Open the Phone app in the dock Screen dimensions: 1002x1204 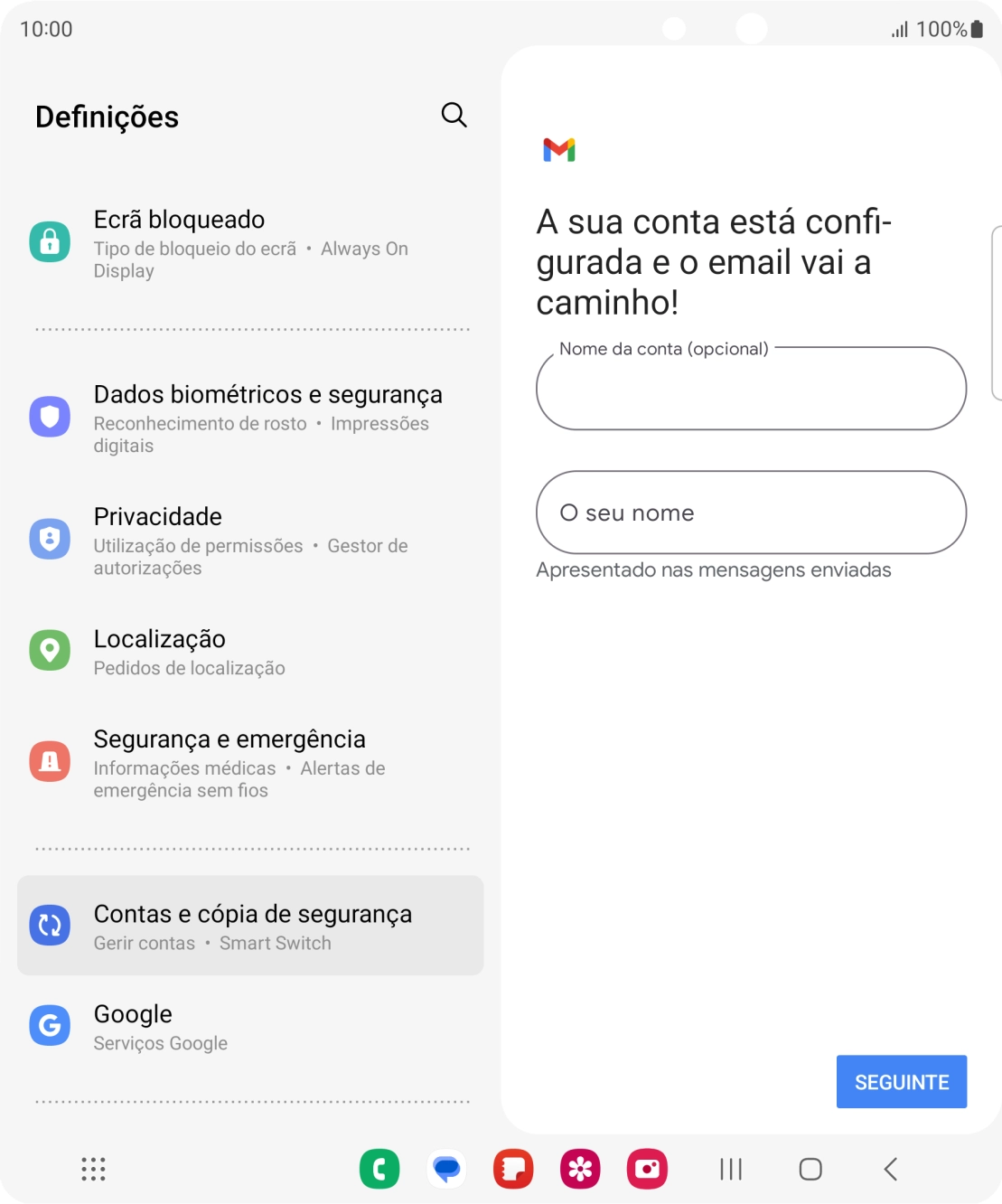[379, 1169]
